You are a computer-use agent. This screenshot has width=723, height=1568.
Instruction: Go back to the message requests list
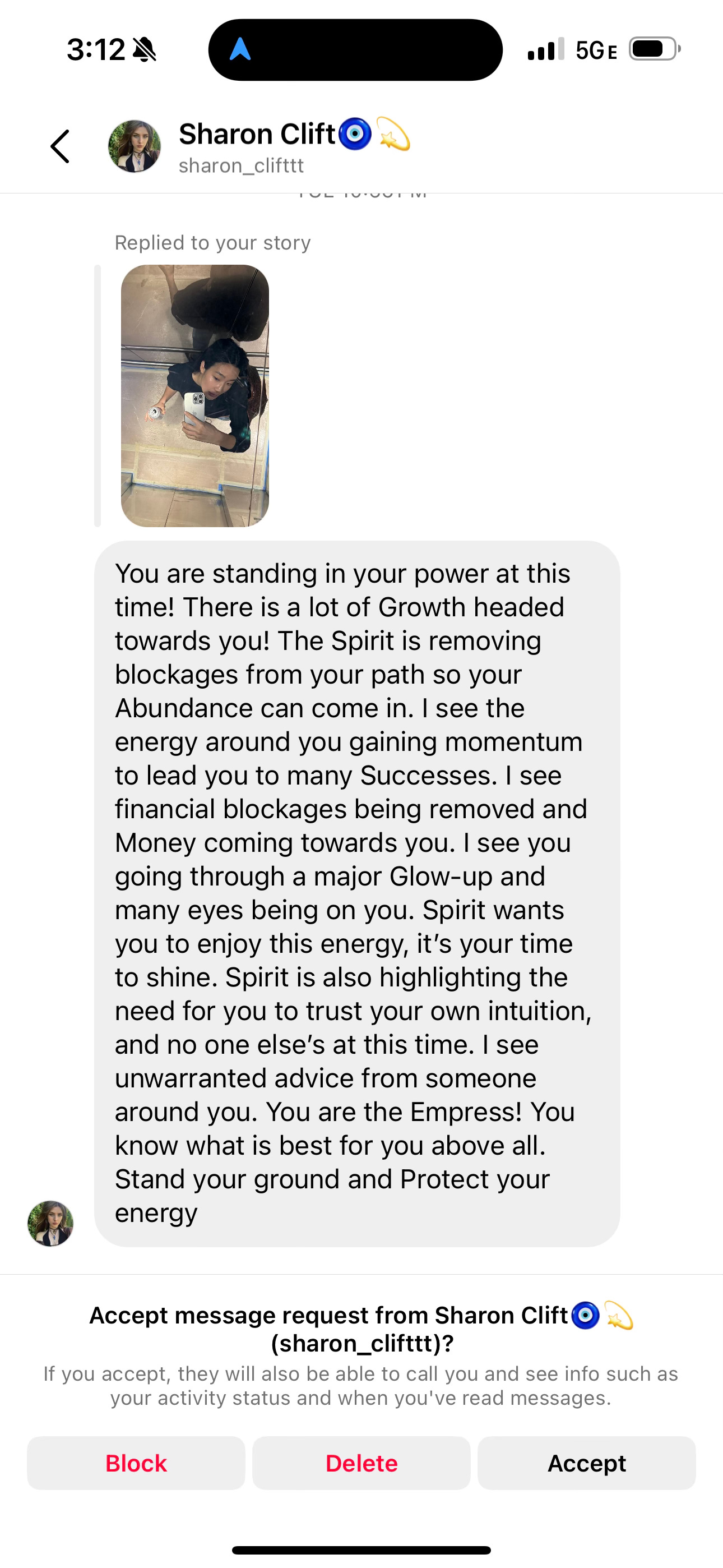(59, 147)
